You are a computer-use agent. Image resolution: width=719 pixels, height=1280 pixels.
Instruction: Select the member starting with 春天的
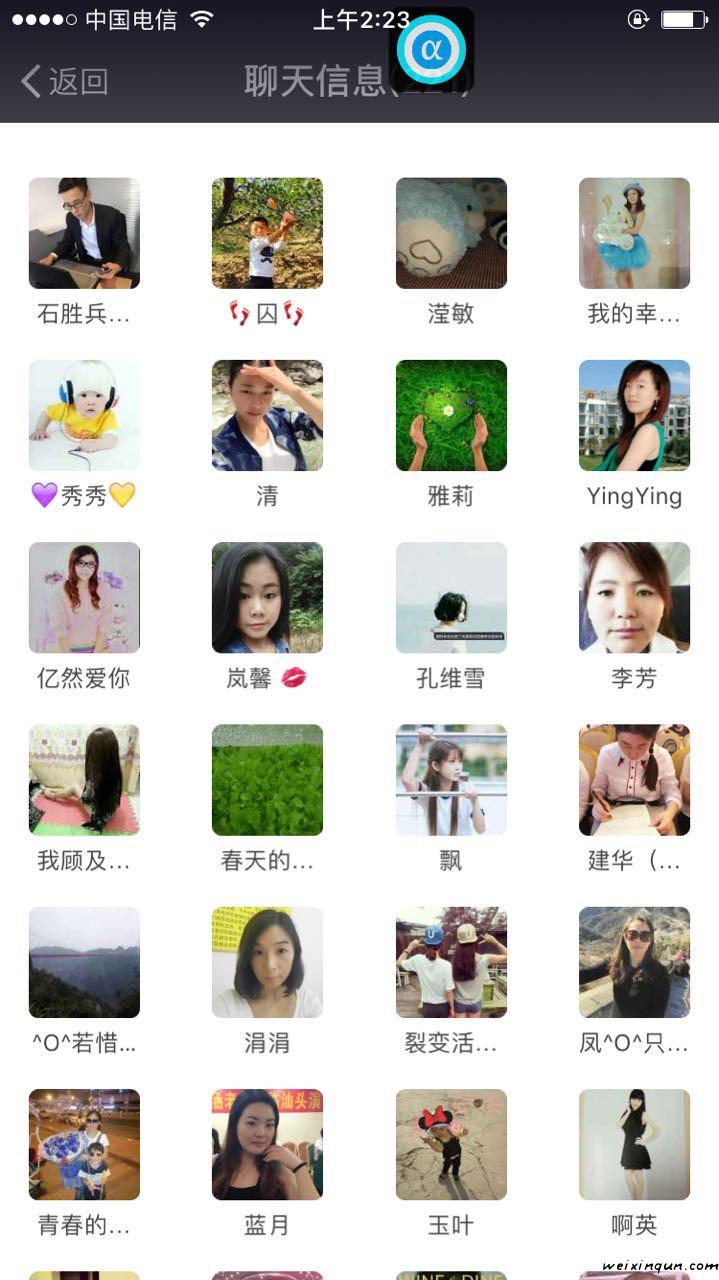click(267, 779)
